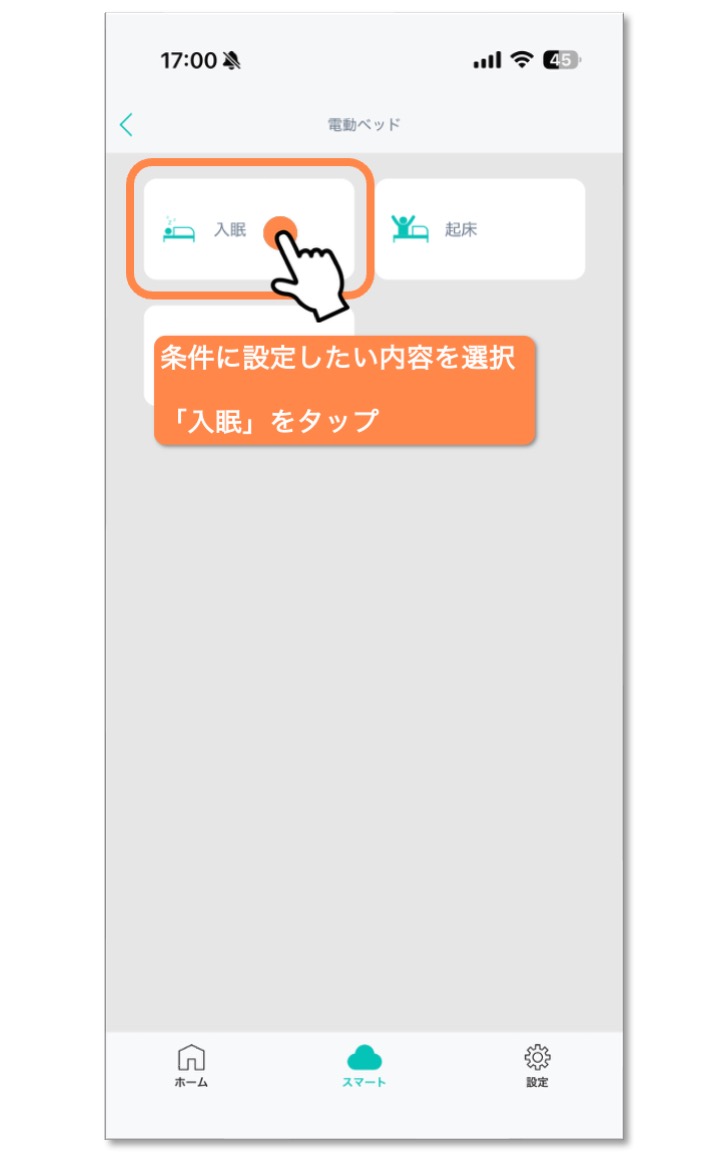Switch to the ホーム tab
Screen dimensions: 720x1152
point(191,1066)
